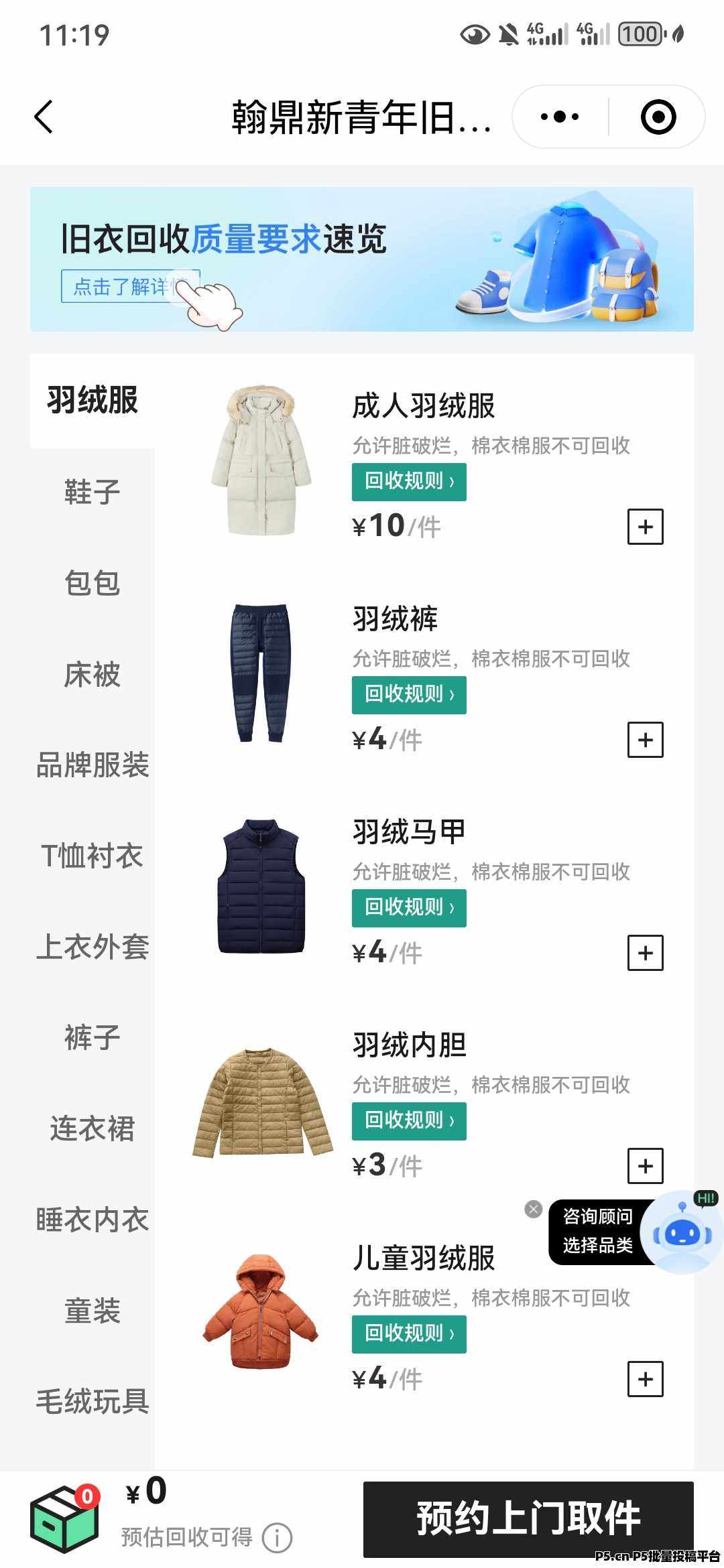Open the 品牌服装 category
This screenshot has height=1568, width=724.
[93, 765]
